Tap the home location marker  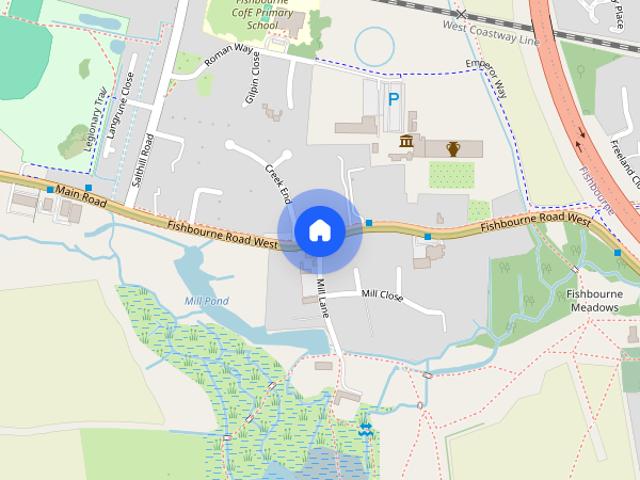coord(319,231)
